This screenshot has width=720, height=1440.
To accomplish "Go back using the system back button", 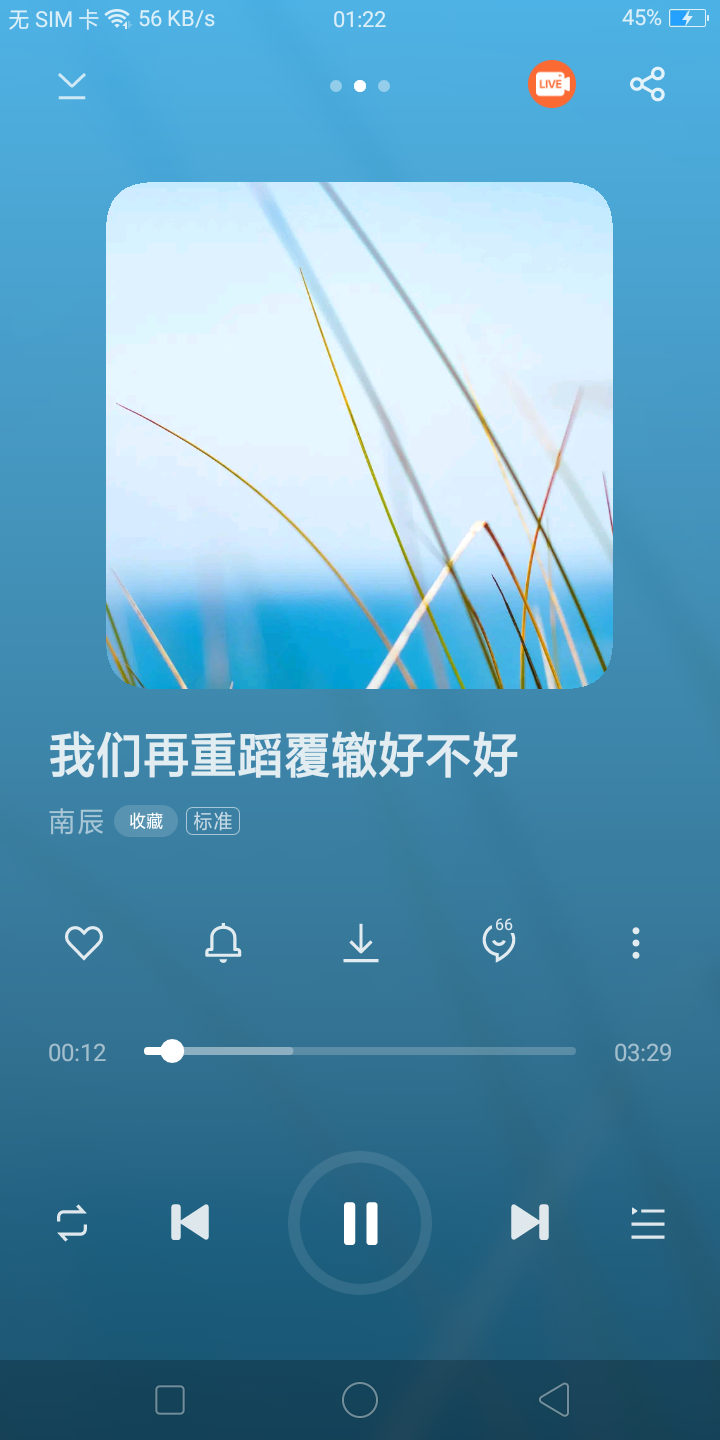I will click(x=553, y=1400).
